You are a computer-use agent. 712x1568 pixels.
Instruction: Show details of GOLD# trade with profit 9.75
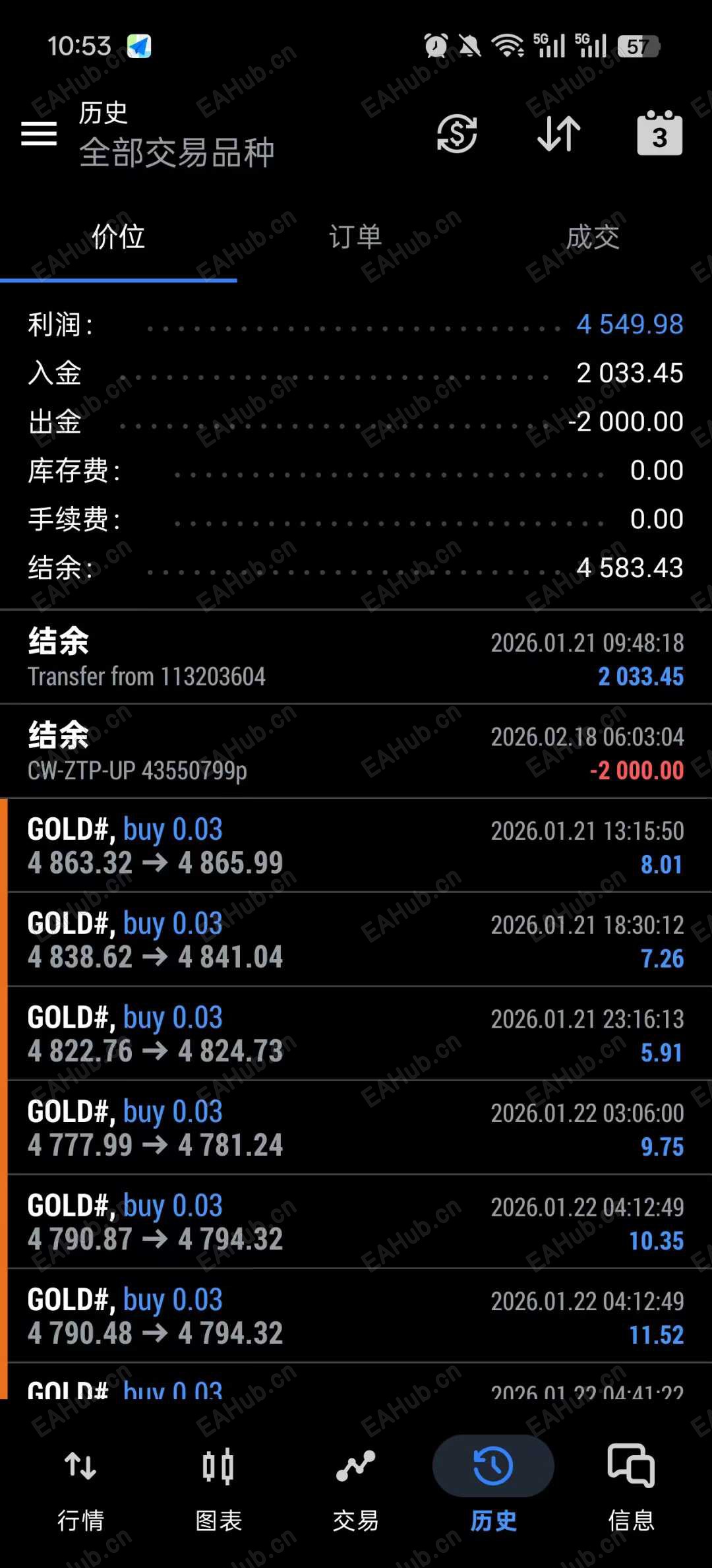356,1129
